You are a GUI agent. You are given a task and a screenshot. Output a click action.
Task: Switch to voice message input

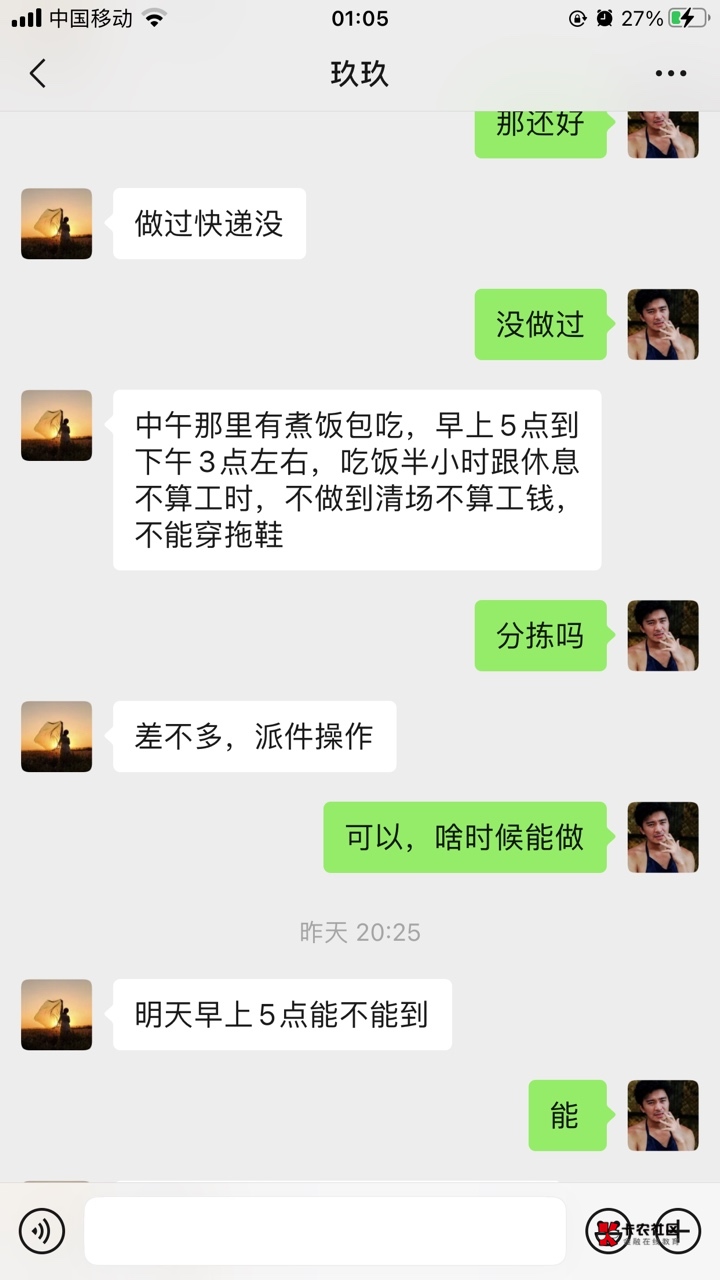point(42,1231)
